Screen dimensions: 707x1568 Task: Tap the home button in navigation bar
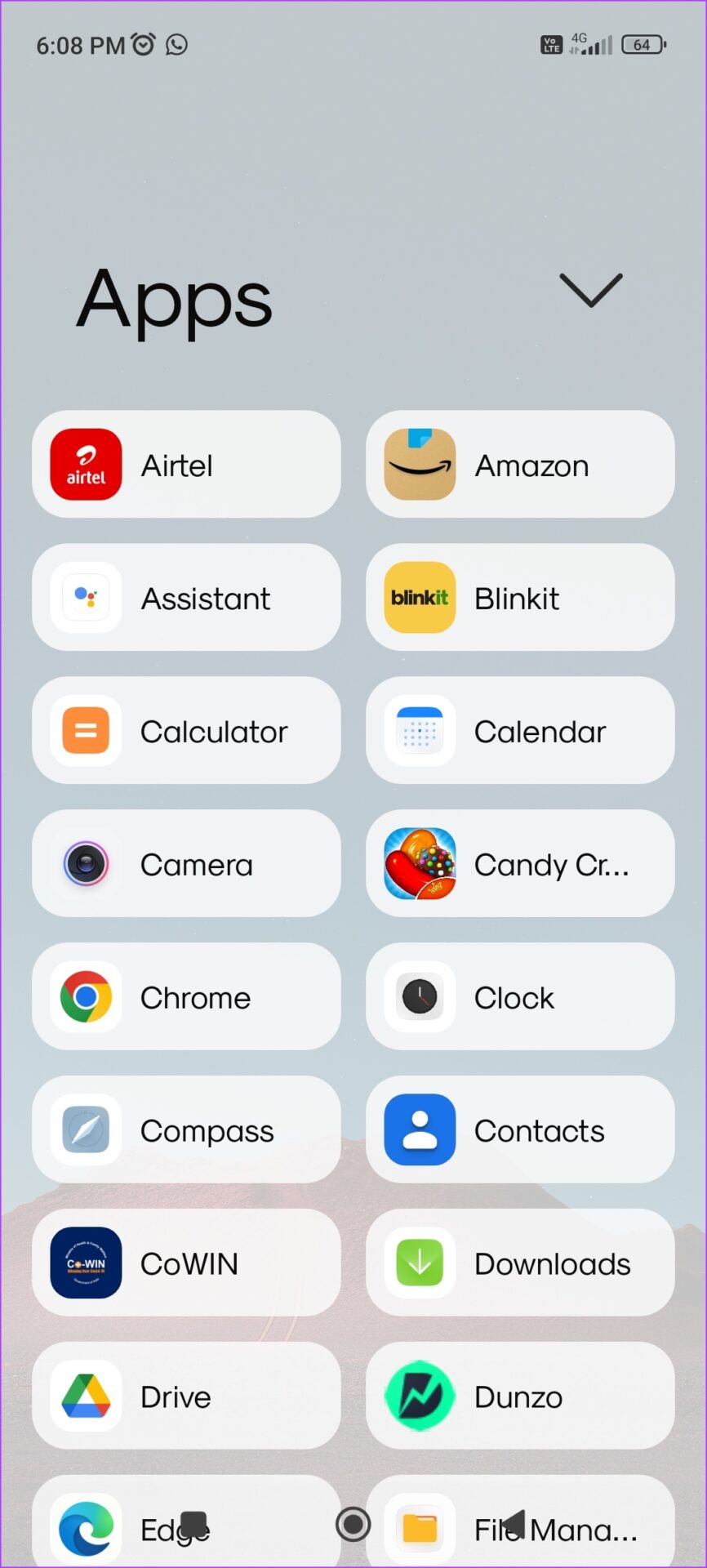pos(353,1524)
